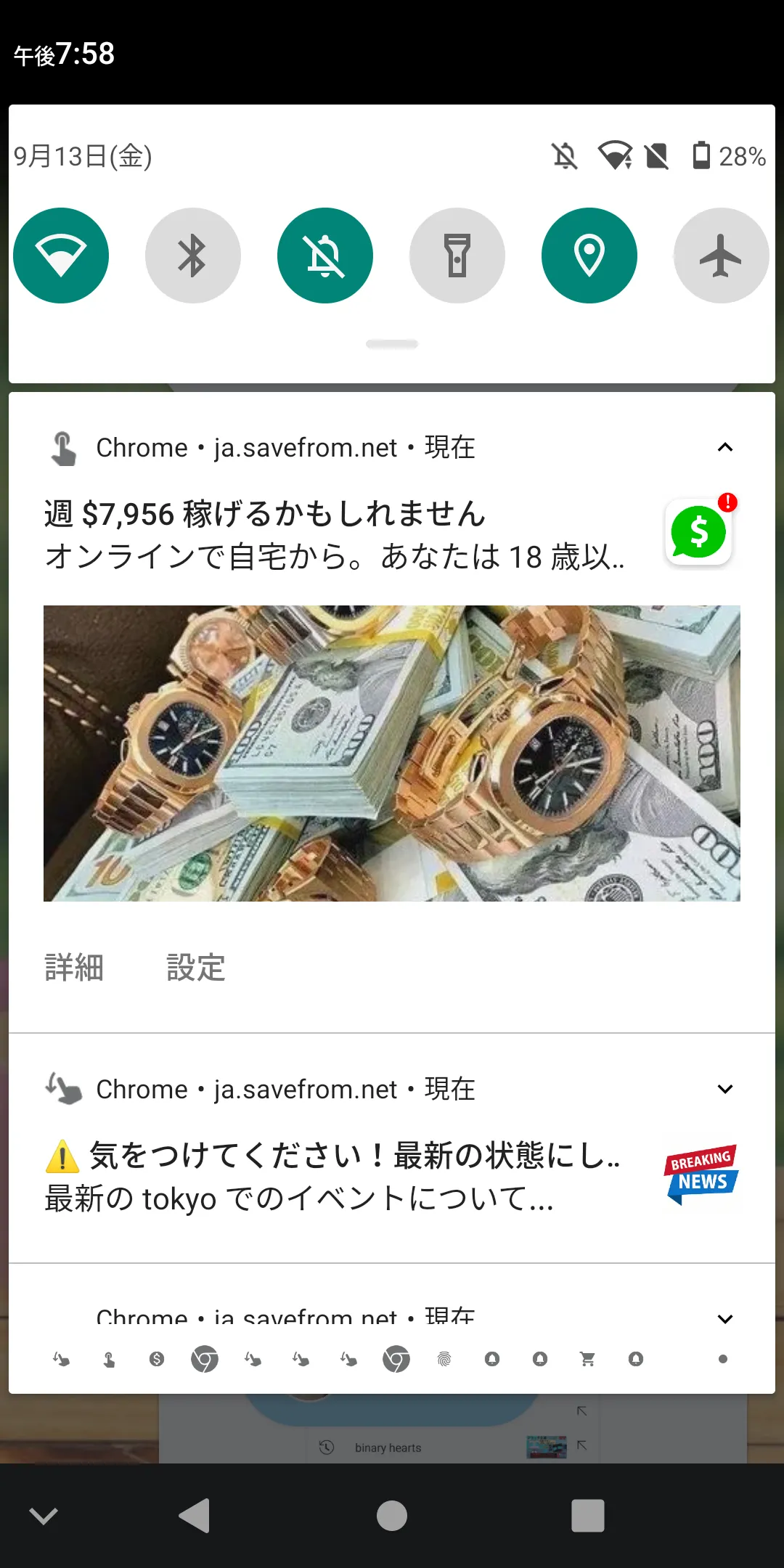Expand the third Chrome notification
The height and width of the screenshot is (1568, 784).
[x=725, y=1319]
